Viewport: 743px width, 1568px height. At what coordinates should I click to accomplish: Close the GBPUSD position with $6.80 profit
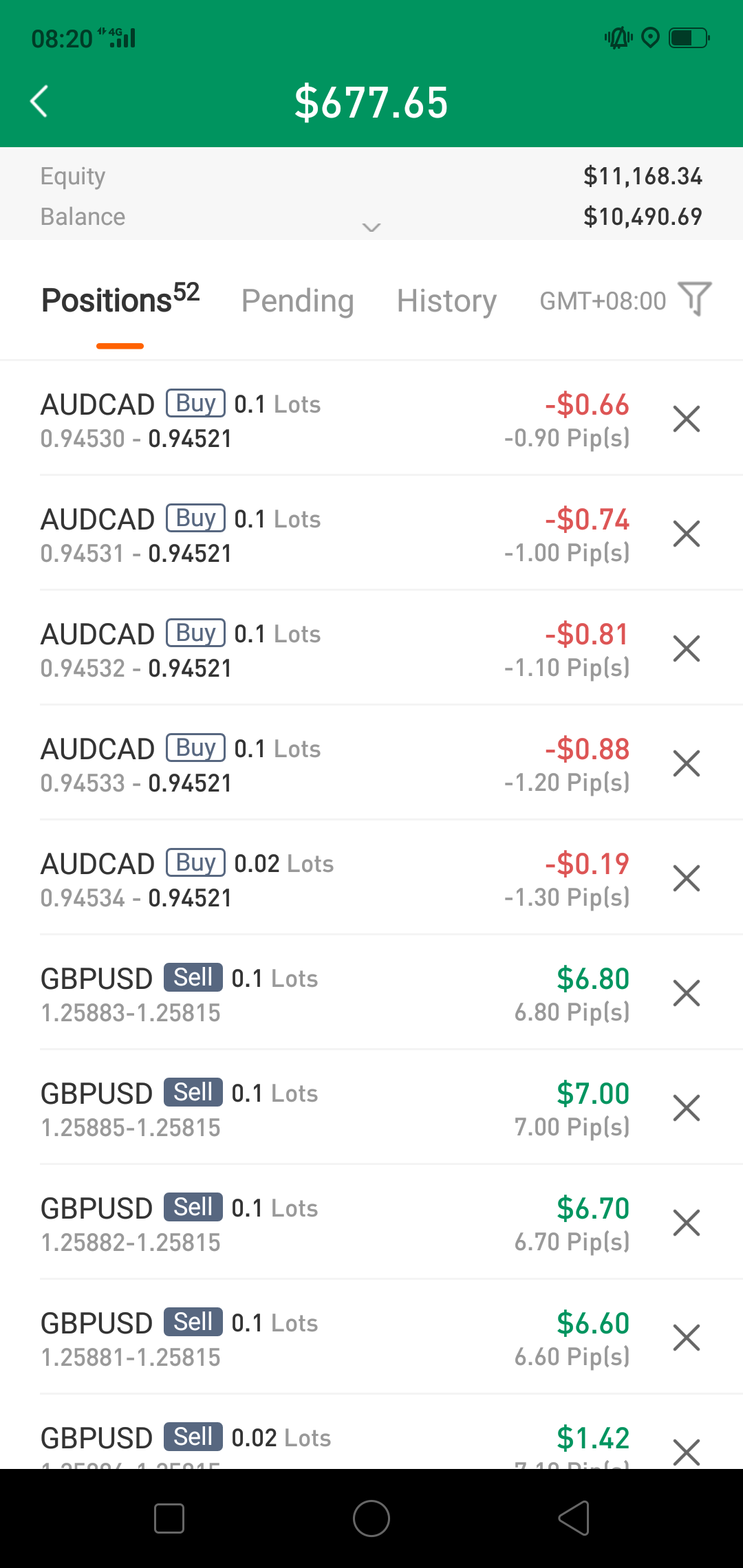click(687, 993)
